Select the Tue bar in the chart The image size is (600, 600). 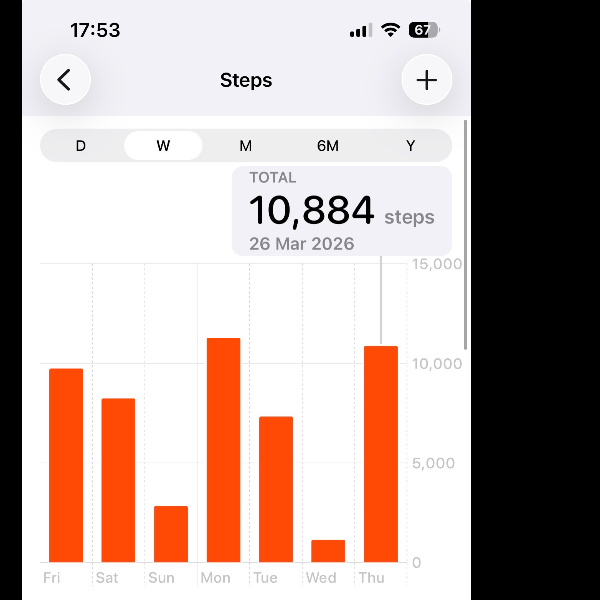tap(276, 489)
